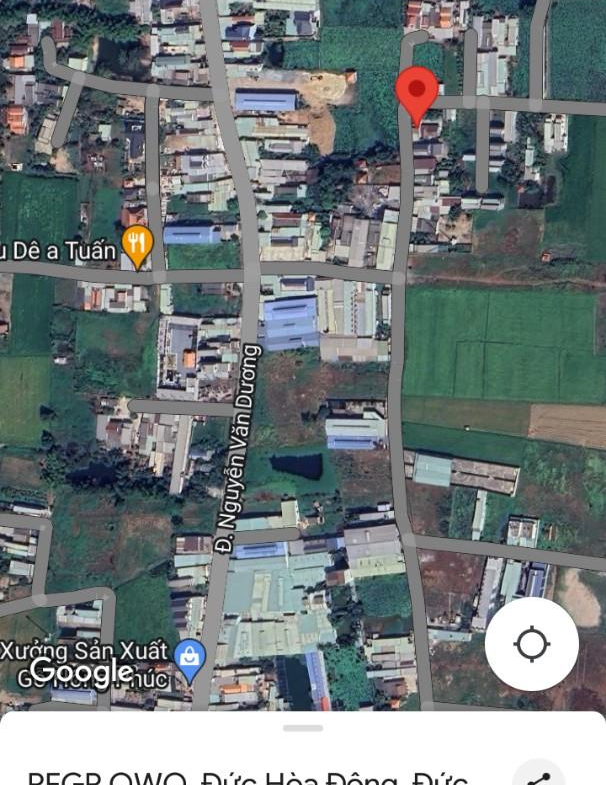Open the Xưởng Sản Xuất shop marker

click(187, 657)
